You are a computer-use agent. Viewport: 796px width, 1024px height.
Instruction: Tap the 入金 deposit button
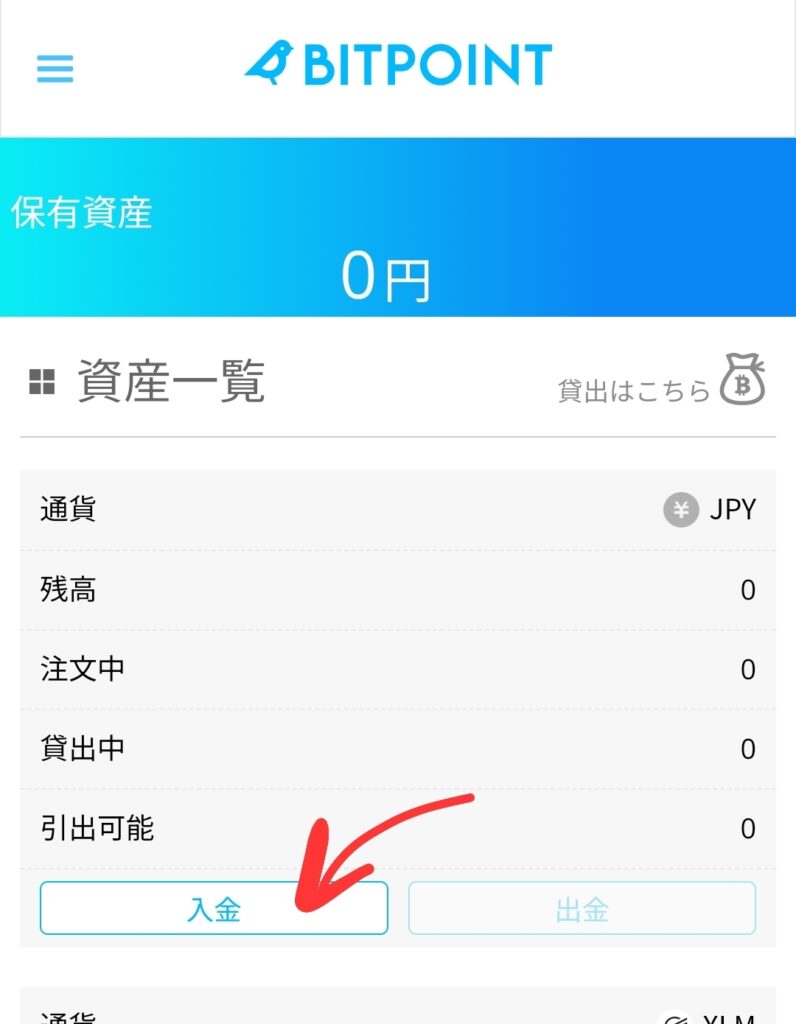[213, 908]
